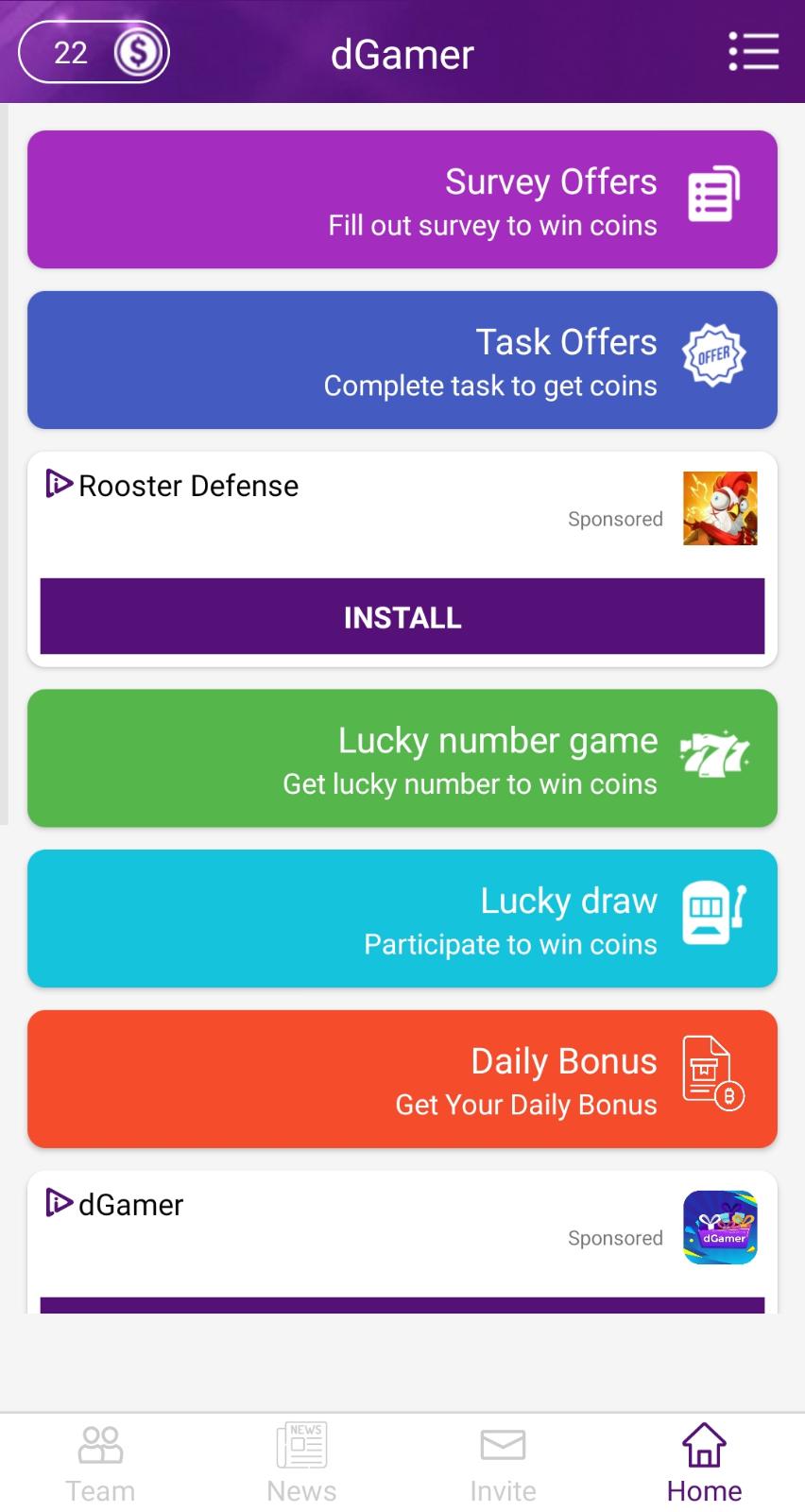Open the menu list icon
The image size is (805, 1512).
coord(753,52)
